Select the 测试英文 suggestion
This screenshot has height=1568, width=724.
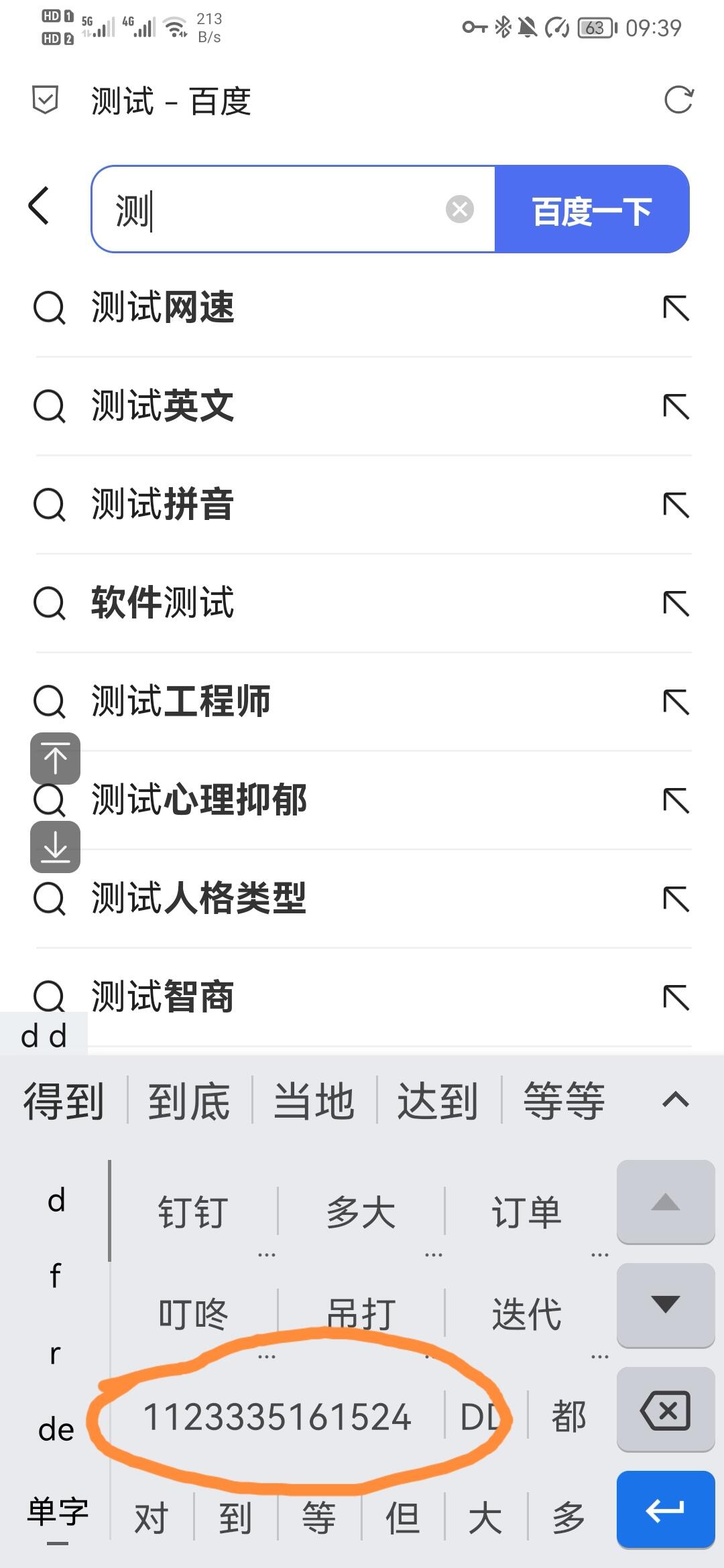point(163,406)
